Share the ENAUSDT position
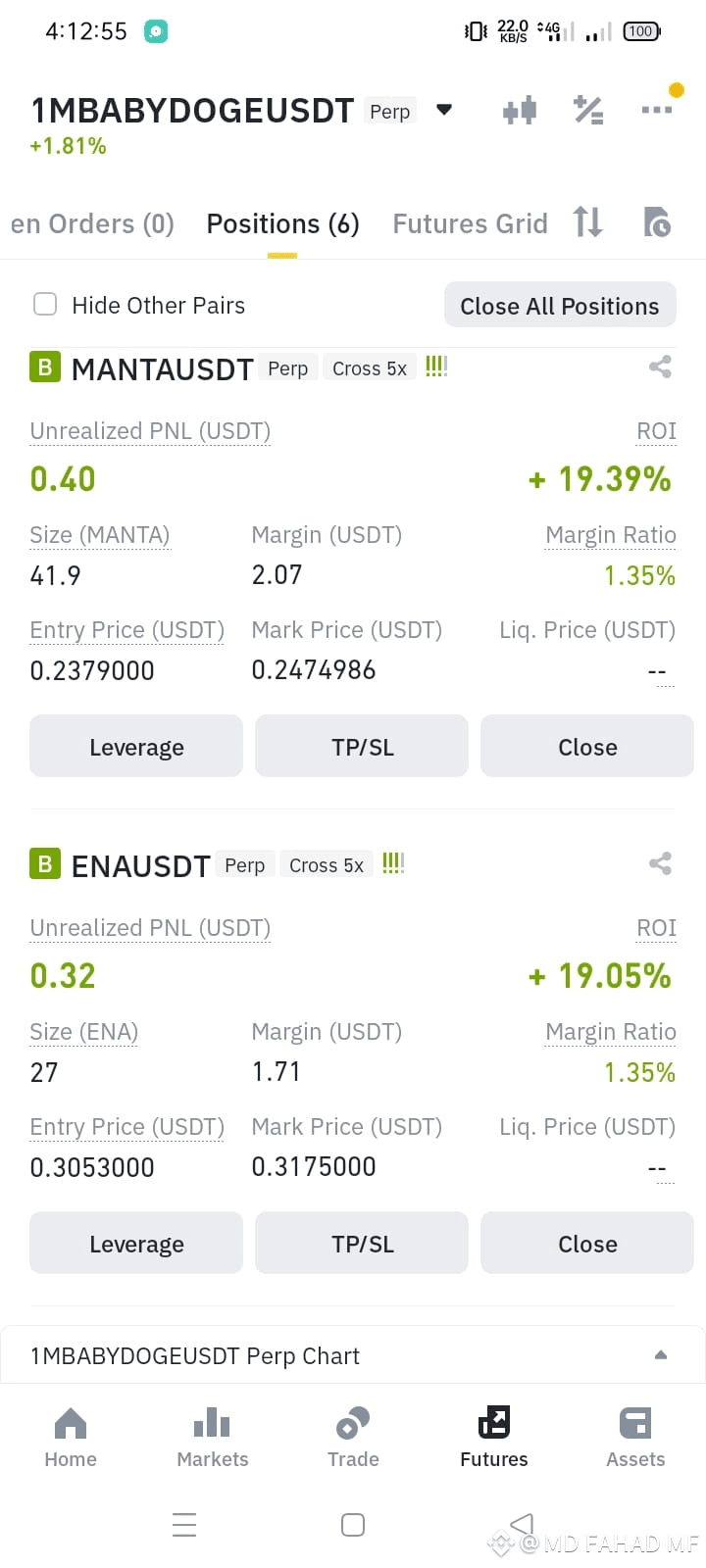This screenshot has width=706, height=1568. click(x=660, y=863)
